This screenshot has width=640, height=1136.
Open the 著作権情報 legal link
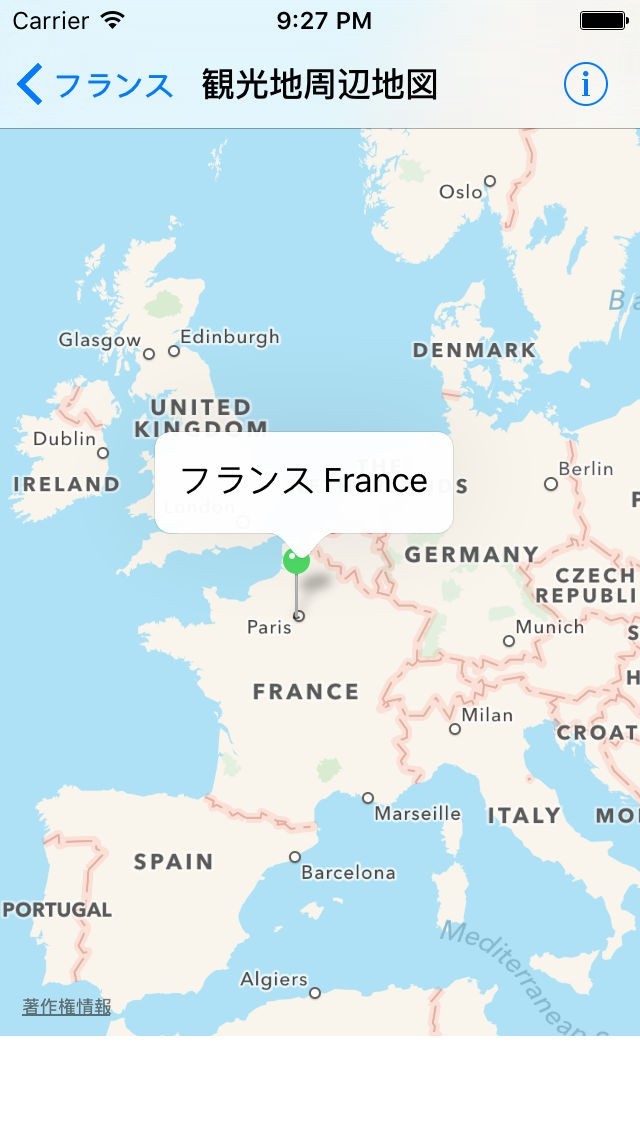click(x=67, y=1006)
